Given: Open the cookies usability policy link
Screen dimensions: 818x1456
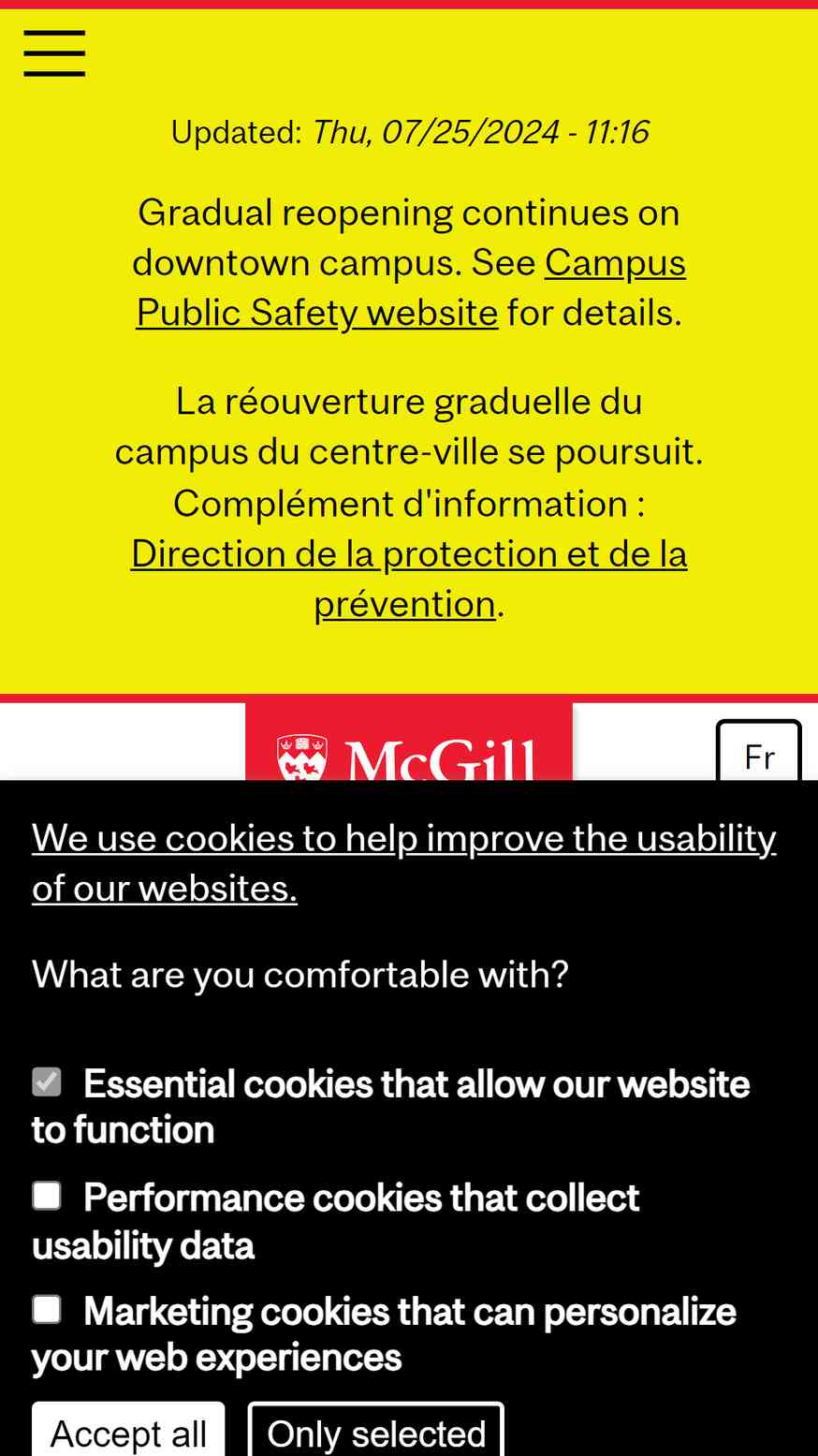Looking at the screenshot, I should [404, 862].
